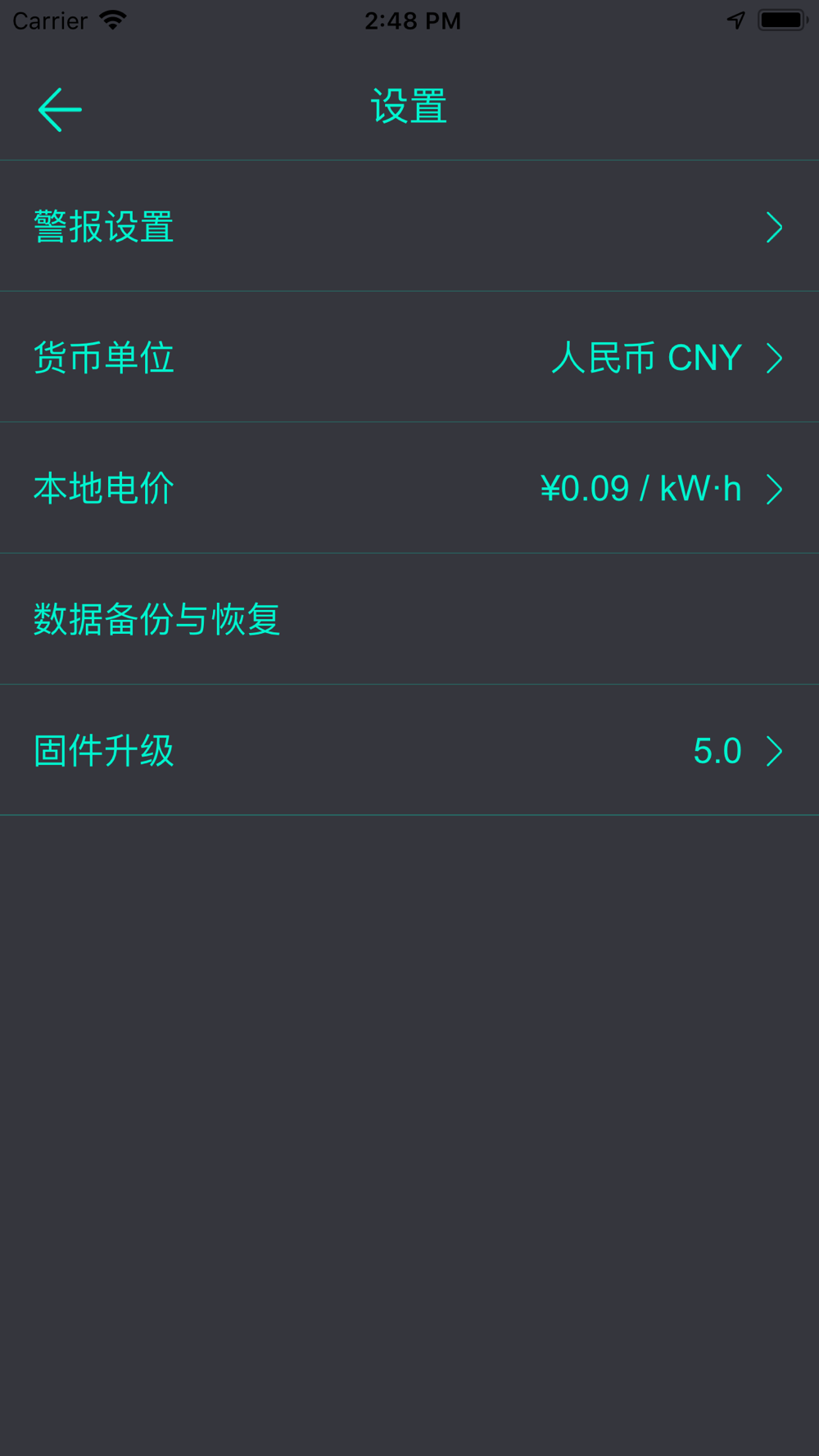This screenshot has width=819, height=1456.
Task: Change 货币单位 currency unit
Action: pos(409,357)
